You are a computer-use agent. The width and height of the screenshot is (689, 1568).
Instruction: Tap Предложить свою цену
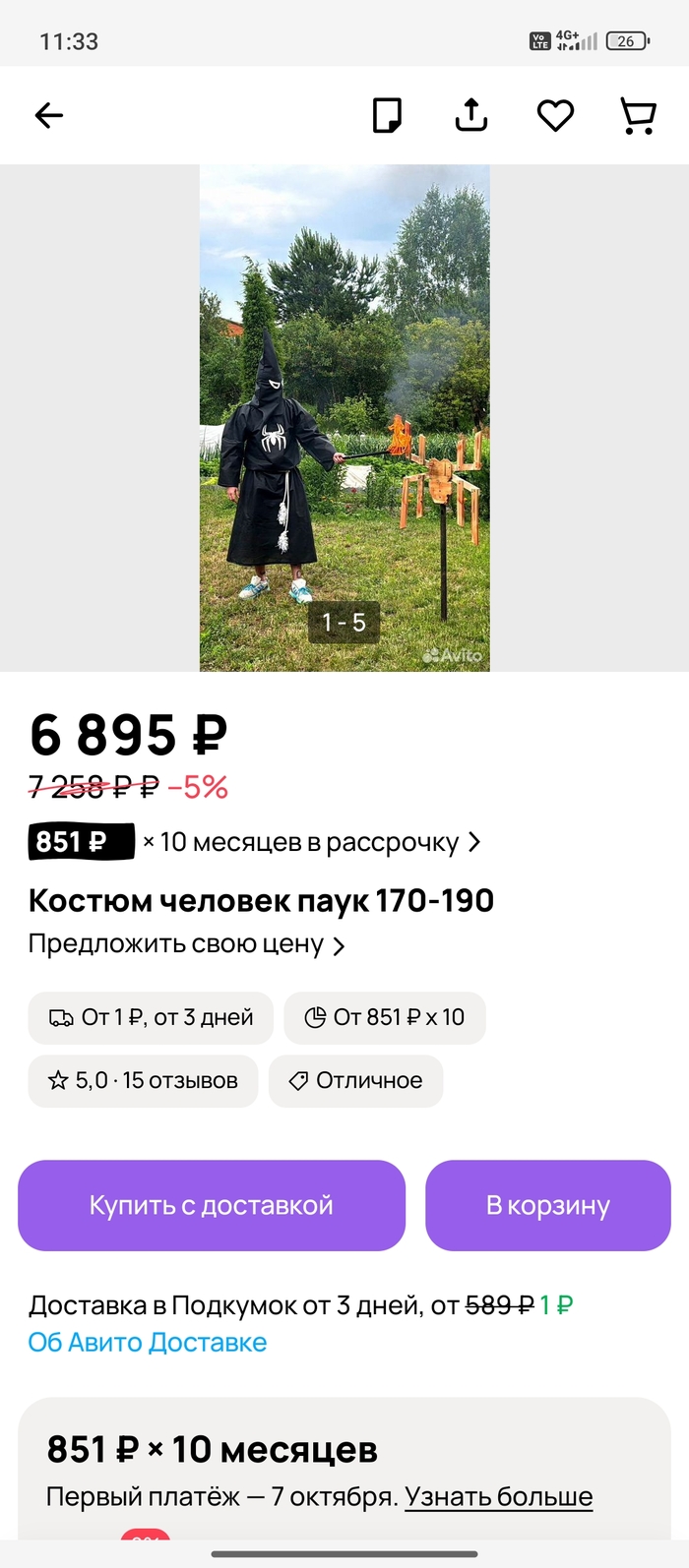[187, 944]
